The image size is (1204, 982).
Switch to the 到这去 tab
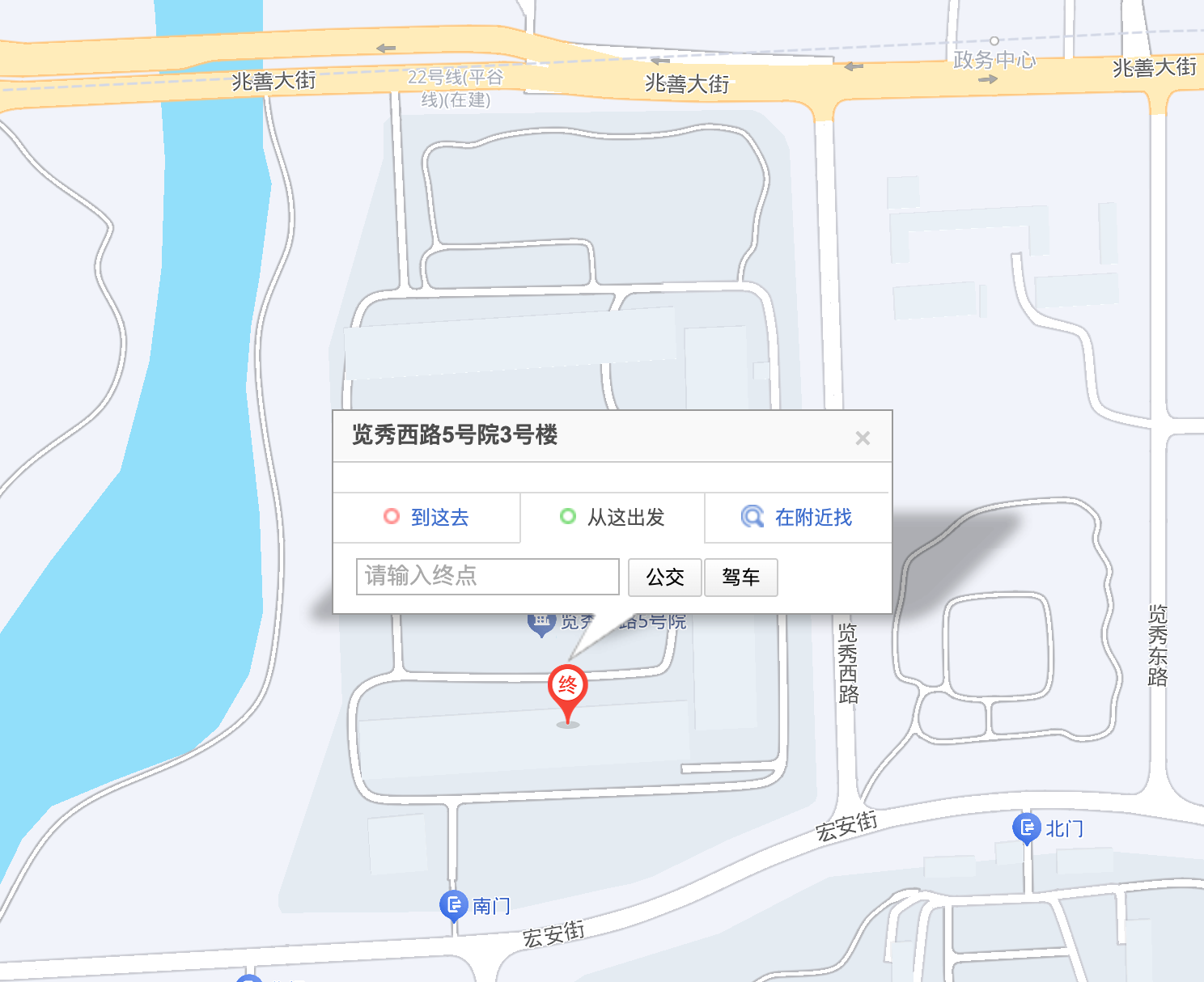click(426, 518)
